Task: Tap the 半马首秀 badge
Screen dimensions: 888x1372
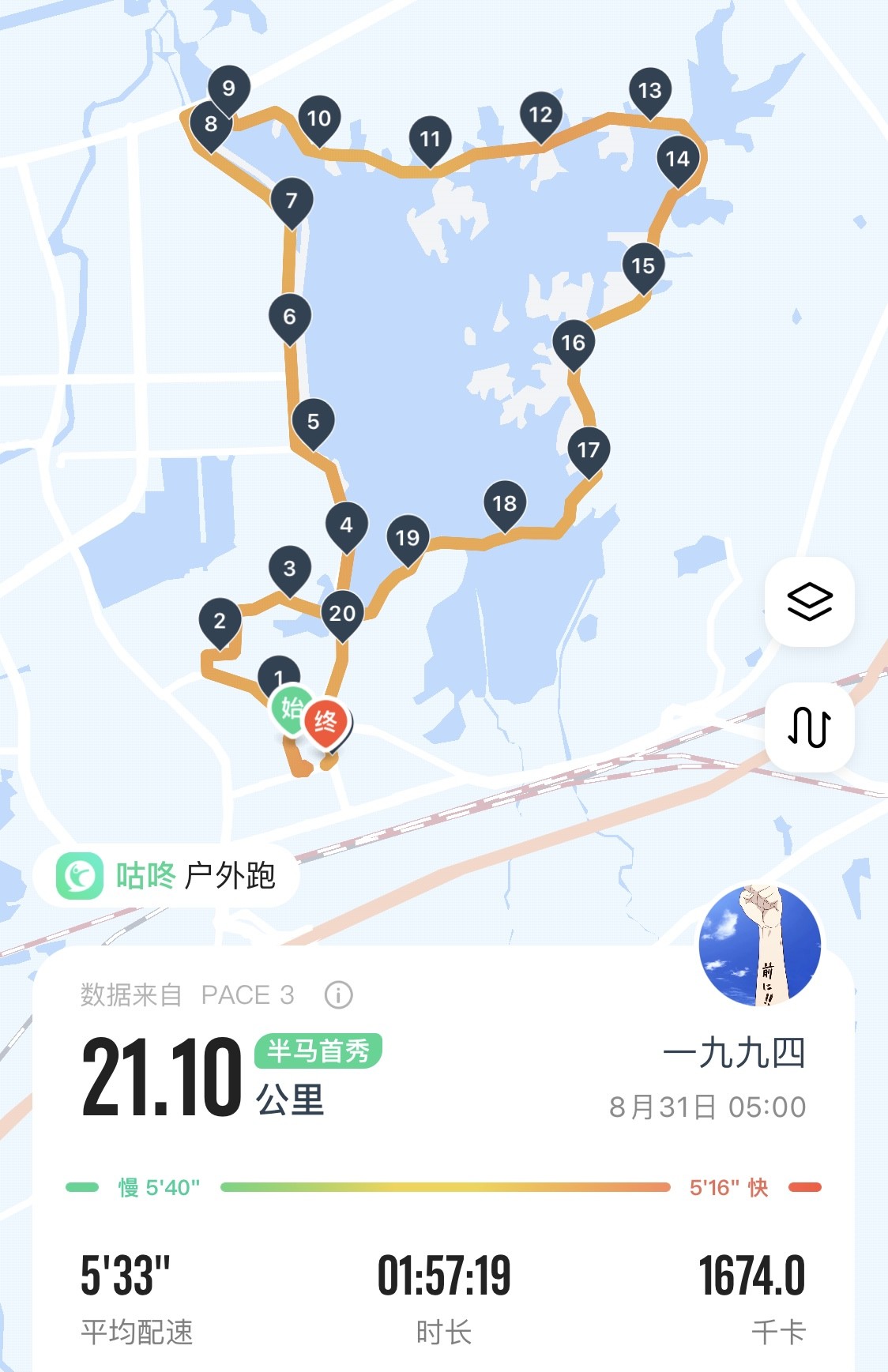Action: point(318,1051)
